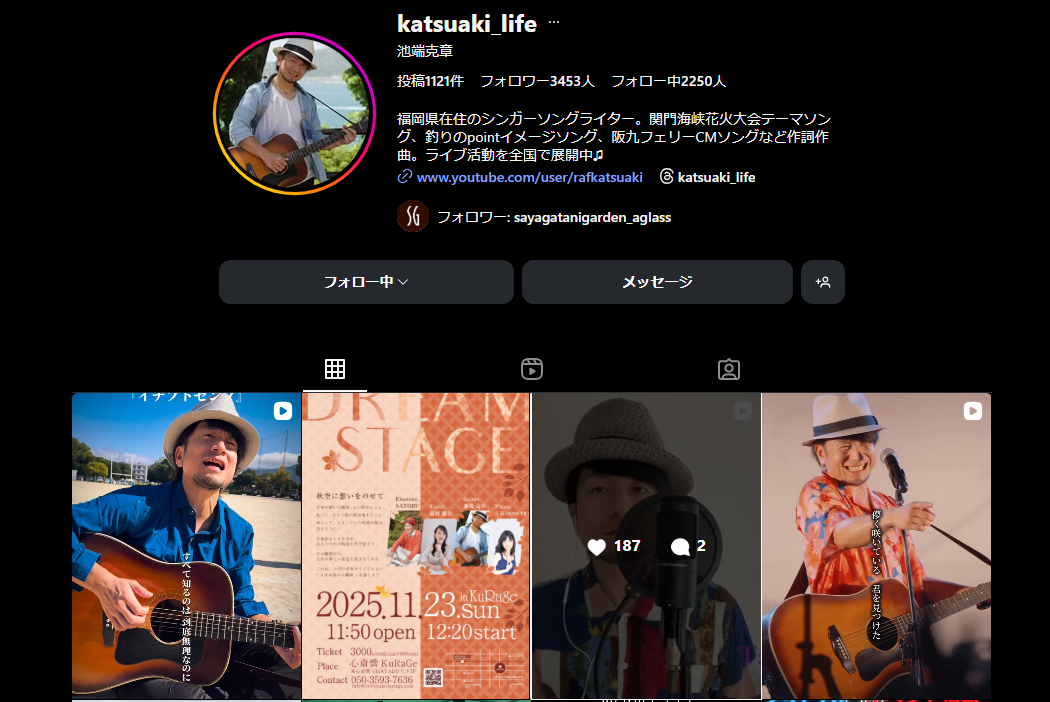Show the フォロワー3453人 followers list
This screenshot has width=1050, height=702.
(x=537, y=81)
